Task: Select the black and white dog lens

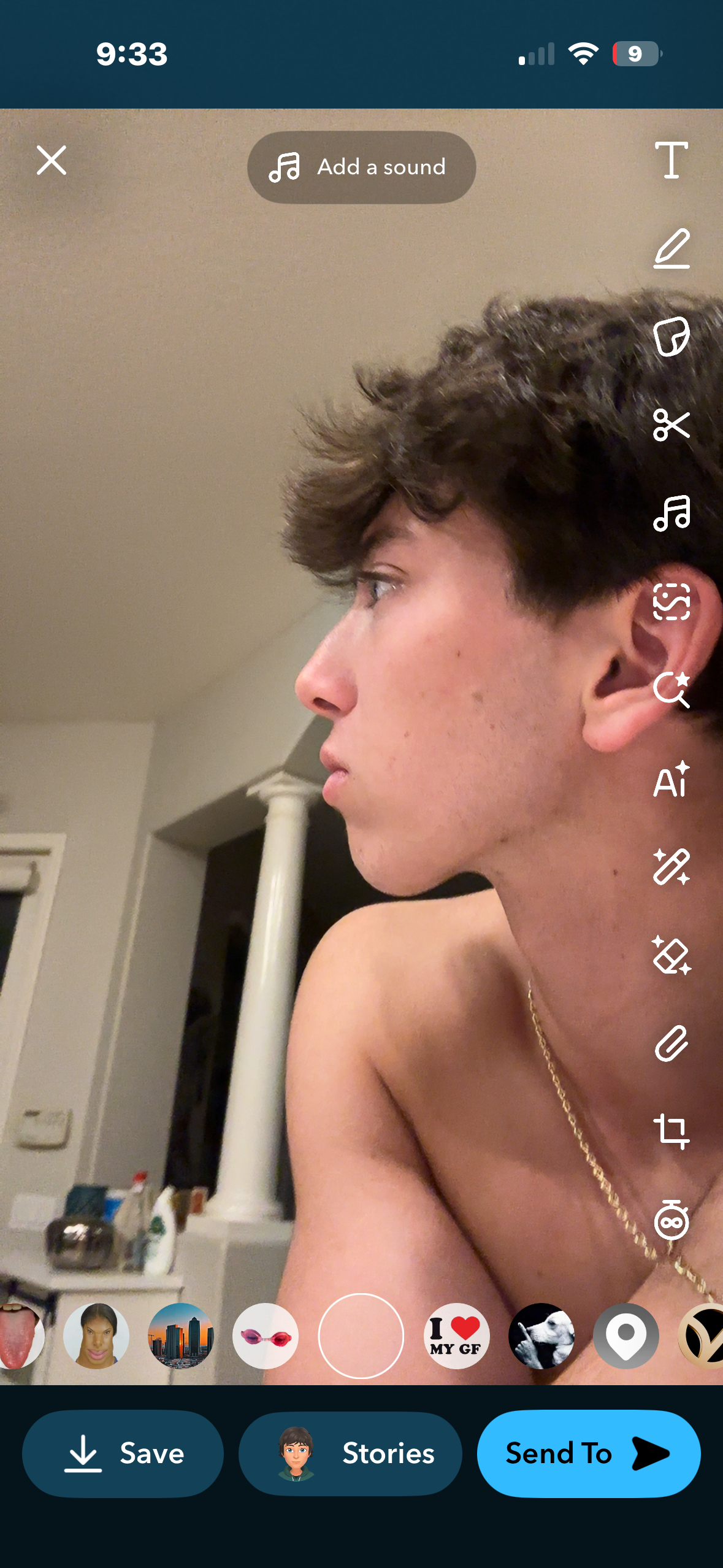Action: 541,1336
